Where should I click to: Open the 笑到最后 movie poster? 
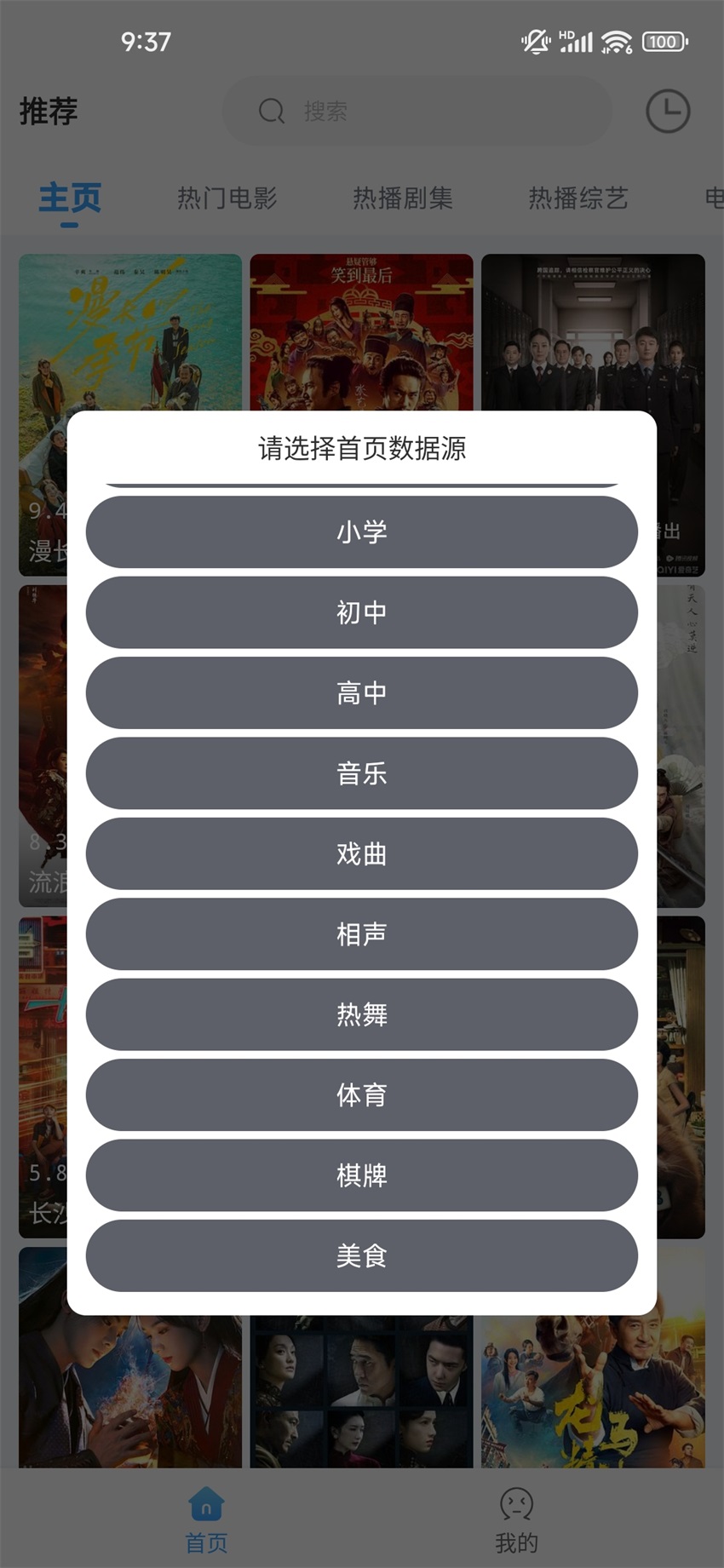click(x=361, y=332)
